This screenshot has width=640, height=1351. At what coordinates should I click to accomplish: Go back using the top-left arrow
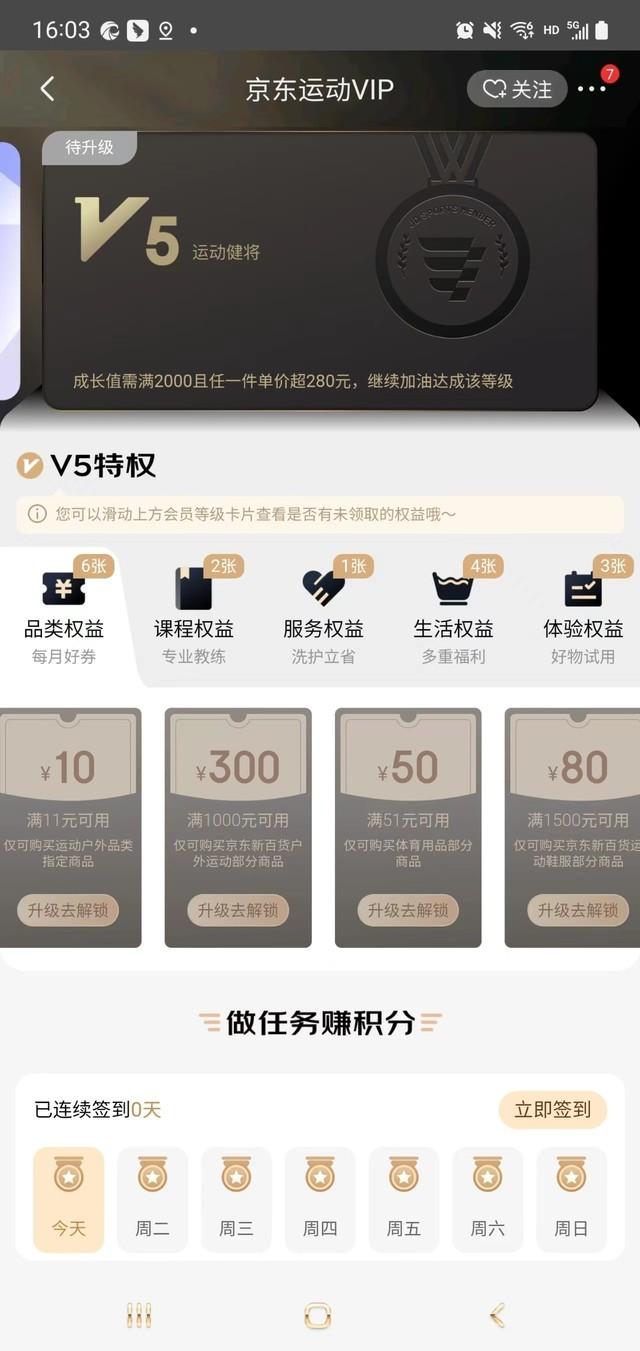pos(47,89)
